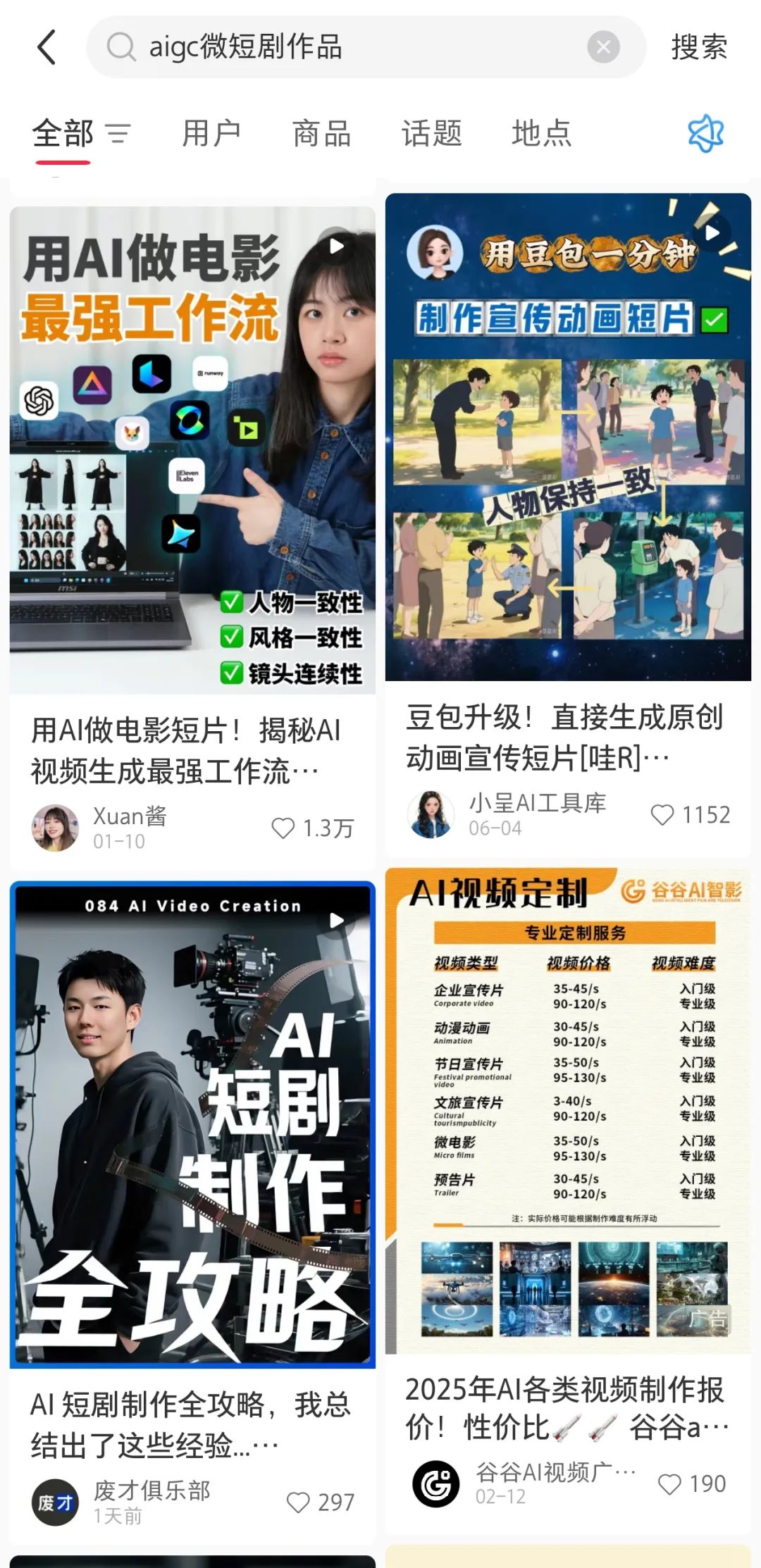Open the 2025年AI各类视频制作报价 ad post

(568, 1110)
